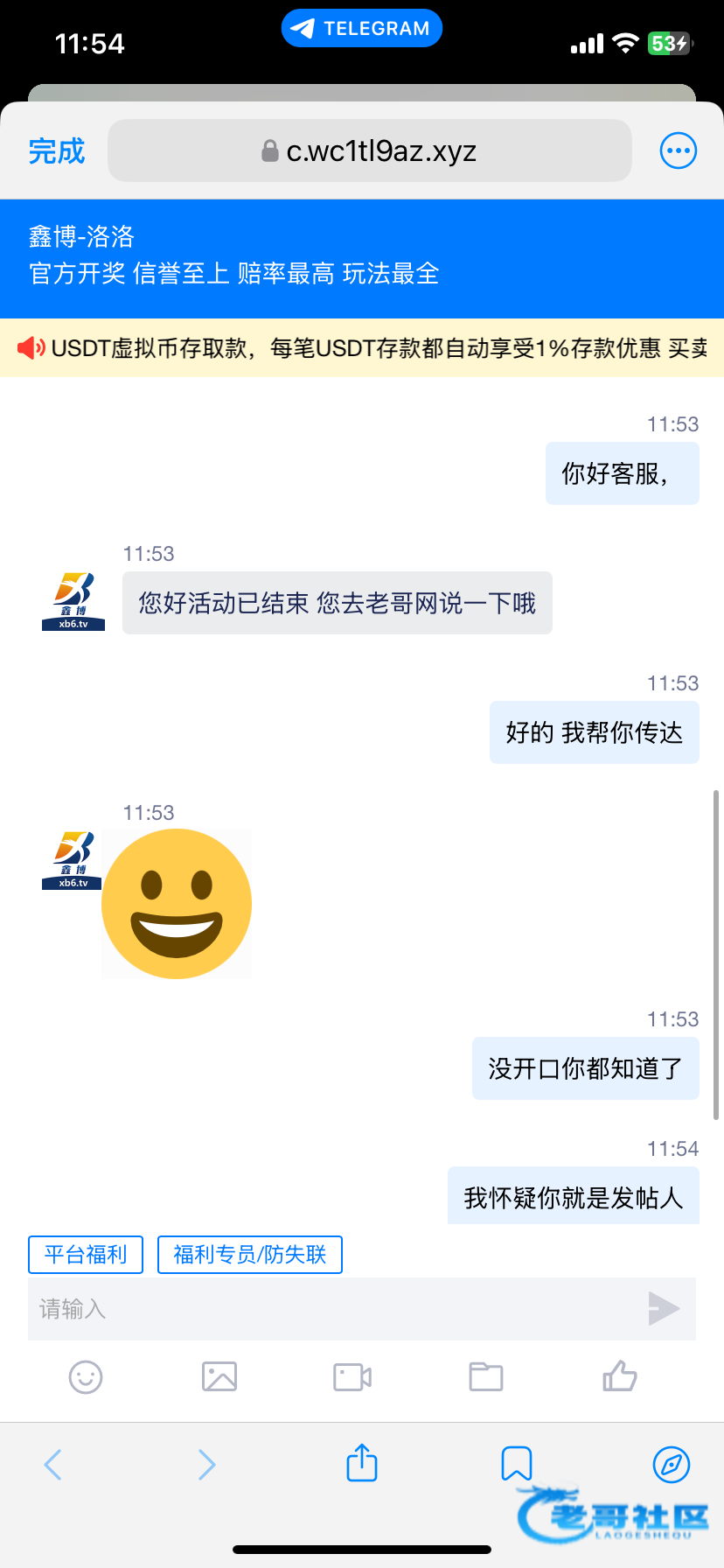Send the message with arrow icon
Viewport: 724px width, 1568px height.
click(664, 1309)
